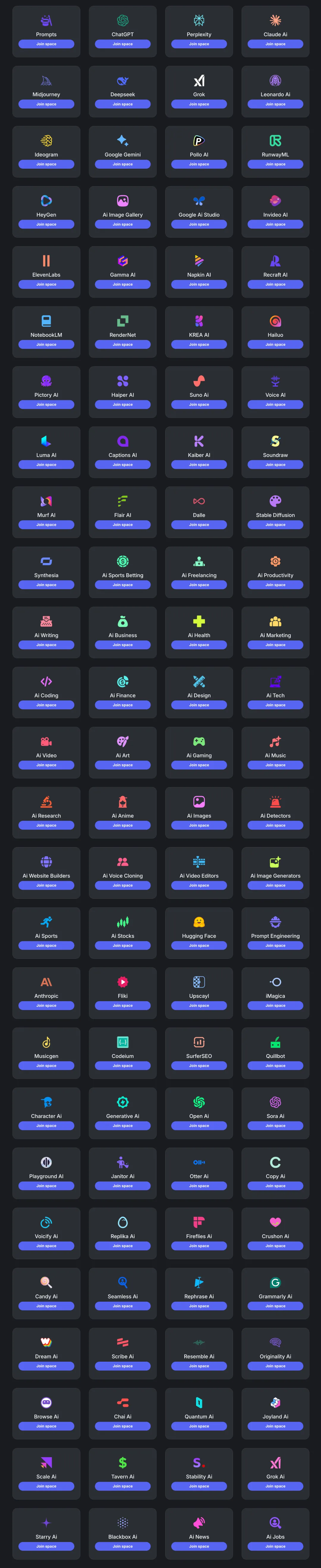Join the ChatGPT space

point(122,44)
